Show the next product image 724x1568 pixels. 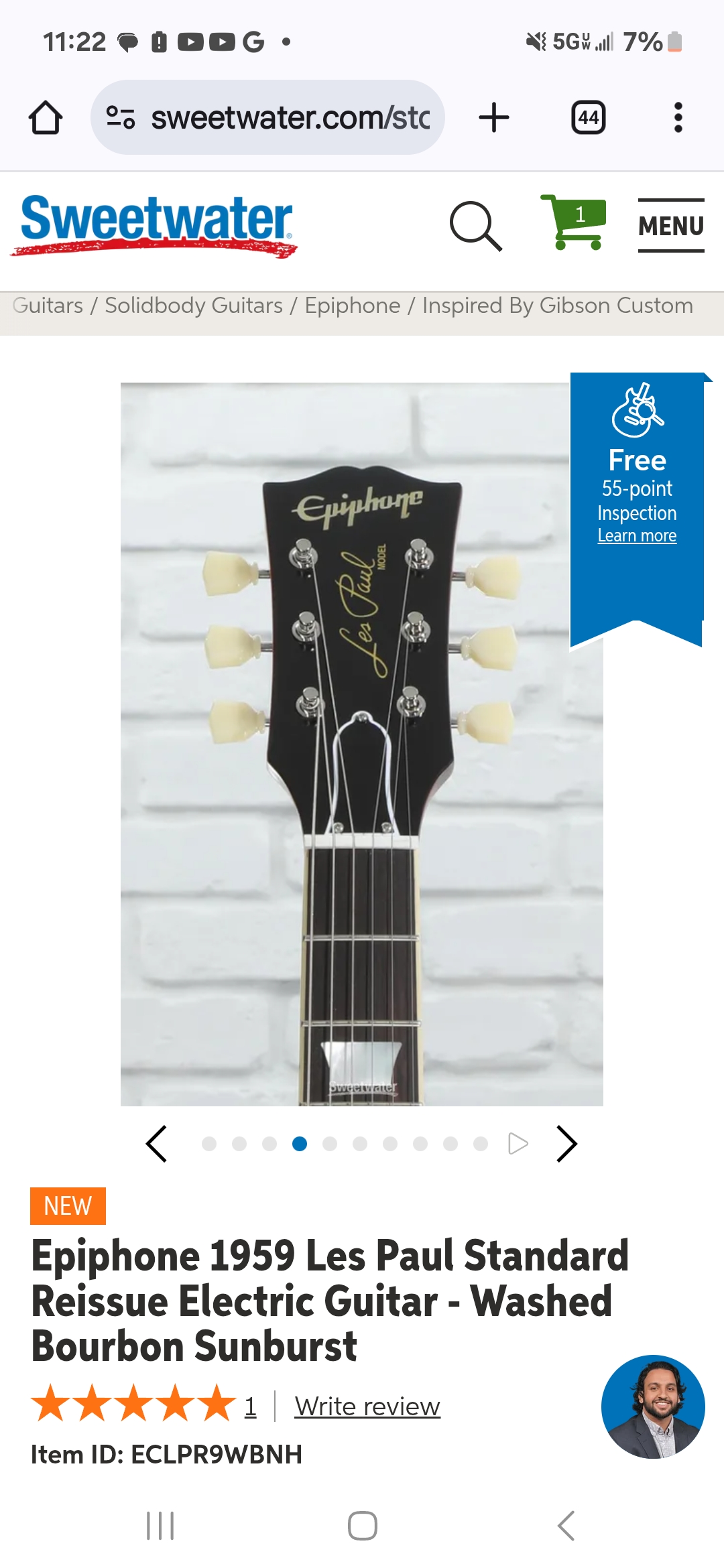(566, 1144)
